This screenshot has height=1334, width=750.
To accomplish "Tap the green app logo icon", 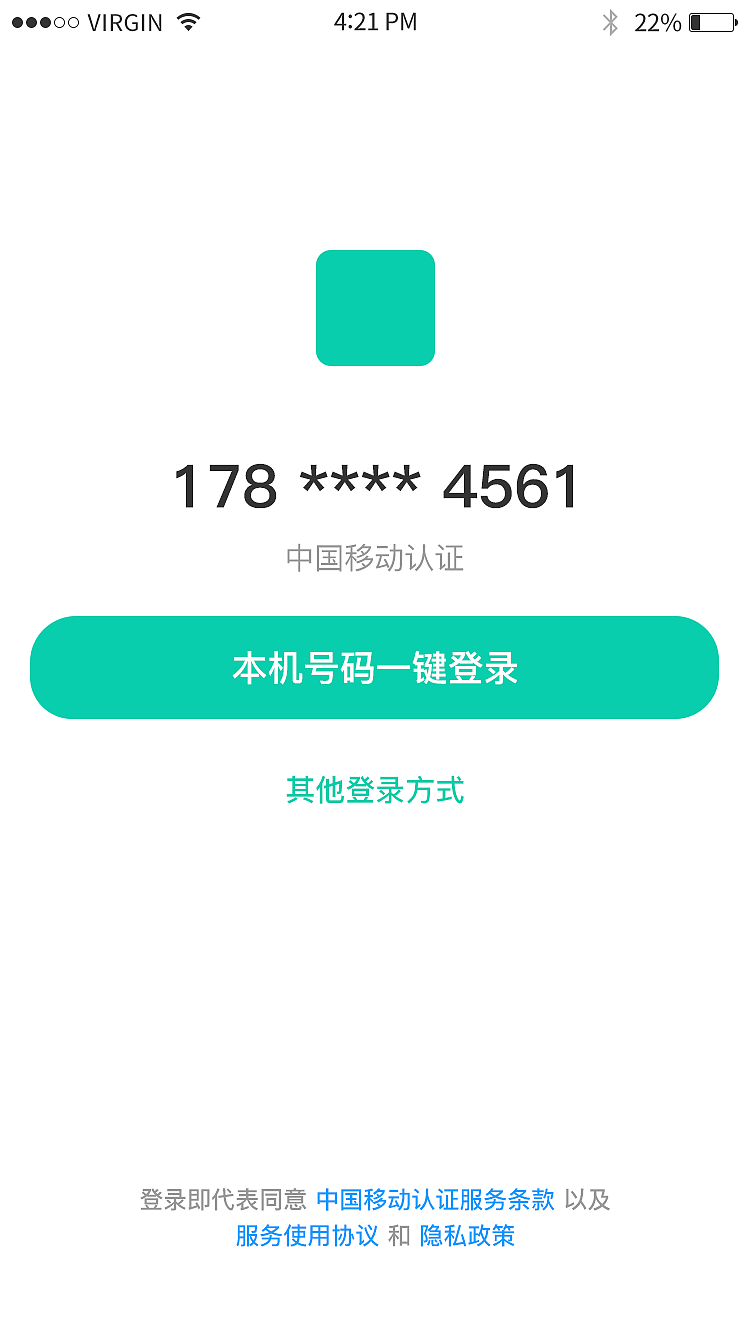I will point(375,308).
